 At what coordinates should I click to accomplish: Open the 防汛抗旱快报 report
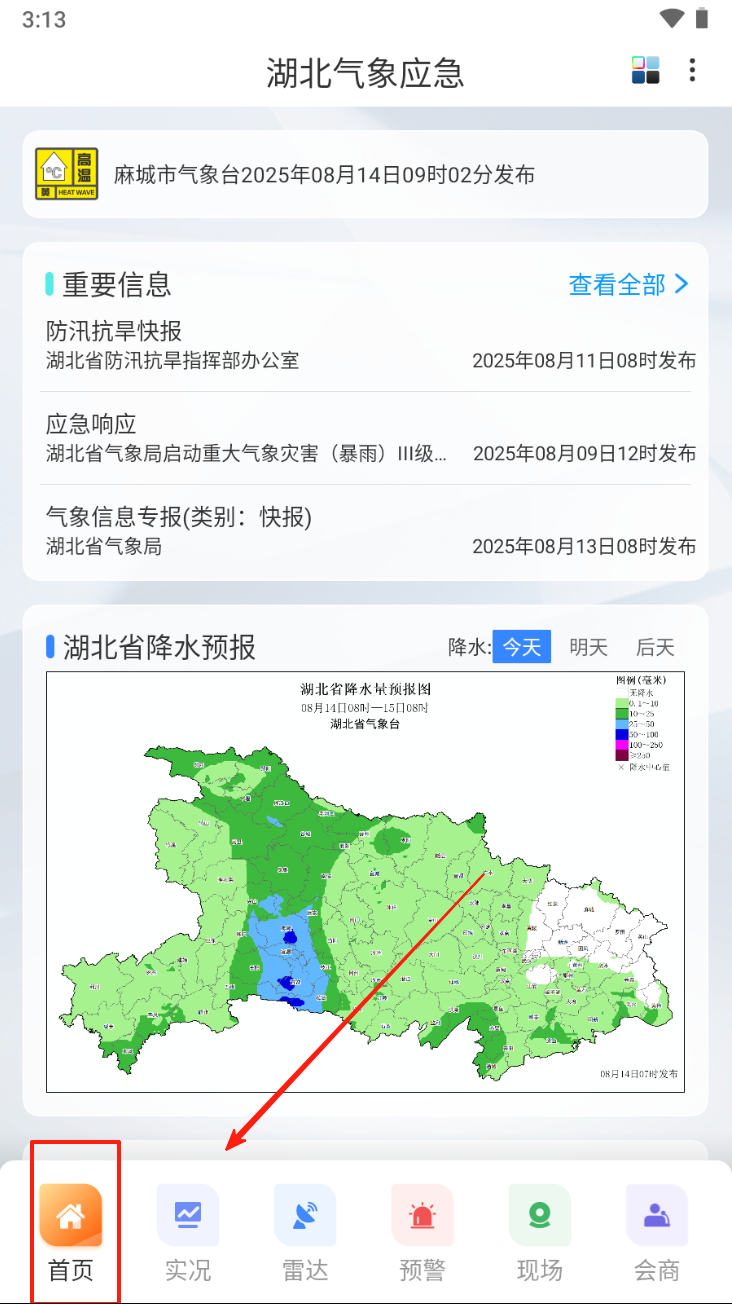point(370,345)
